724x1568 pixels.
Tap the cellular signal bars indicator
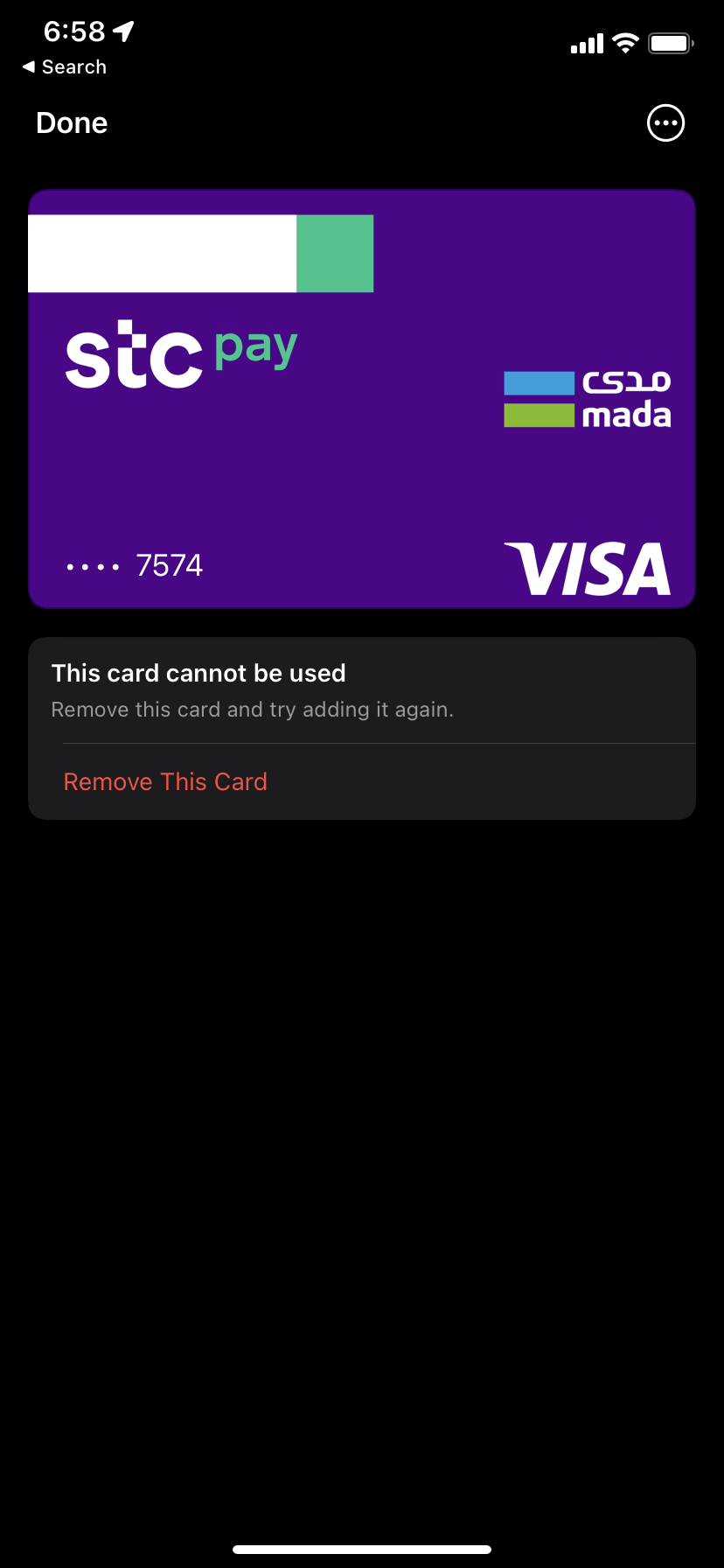click(x=585, y=42)
